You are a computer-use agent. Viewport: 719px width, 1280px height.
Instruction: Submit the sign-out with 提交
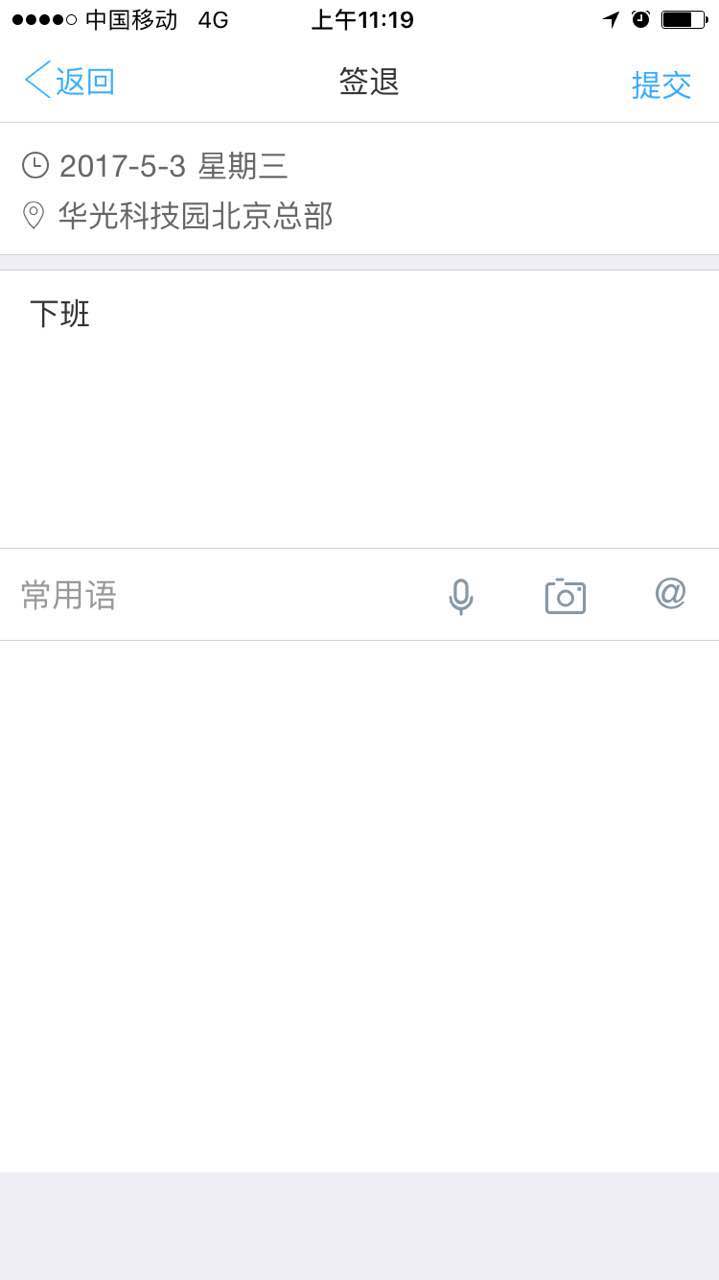coord(661,84)
